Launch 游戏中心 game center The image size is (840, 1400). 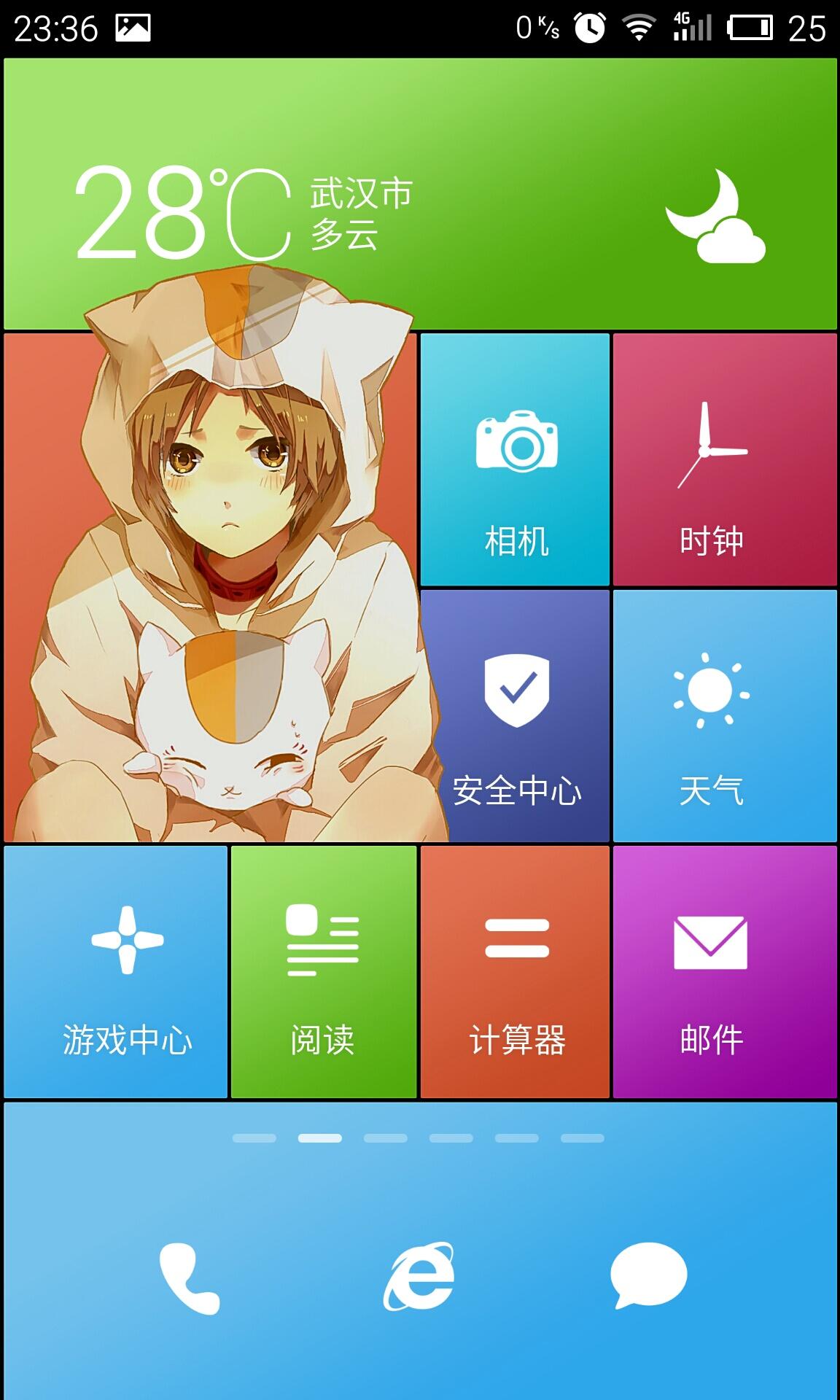click(x=116, y=972)
